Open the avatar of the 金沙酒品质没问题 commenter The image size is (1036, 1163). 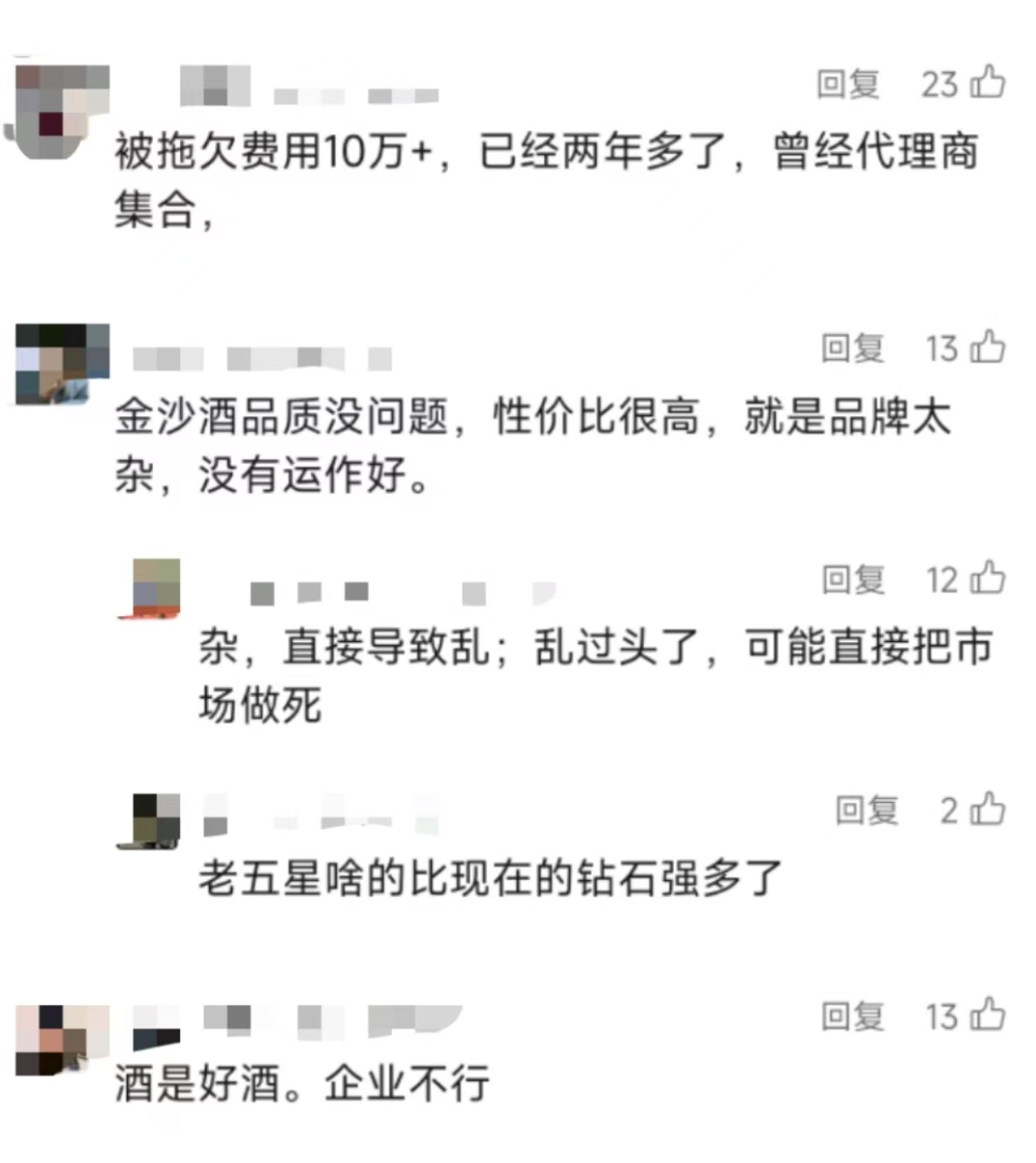click(x=63, y=364)
